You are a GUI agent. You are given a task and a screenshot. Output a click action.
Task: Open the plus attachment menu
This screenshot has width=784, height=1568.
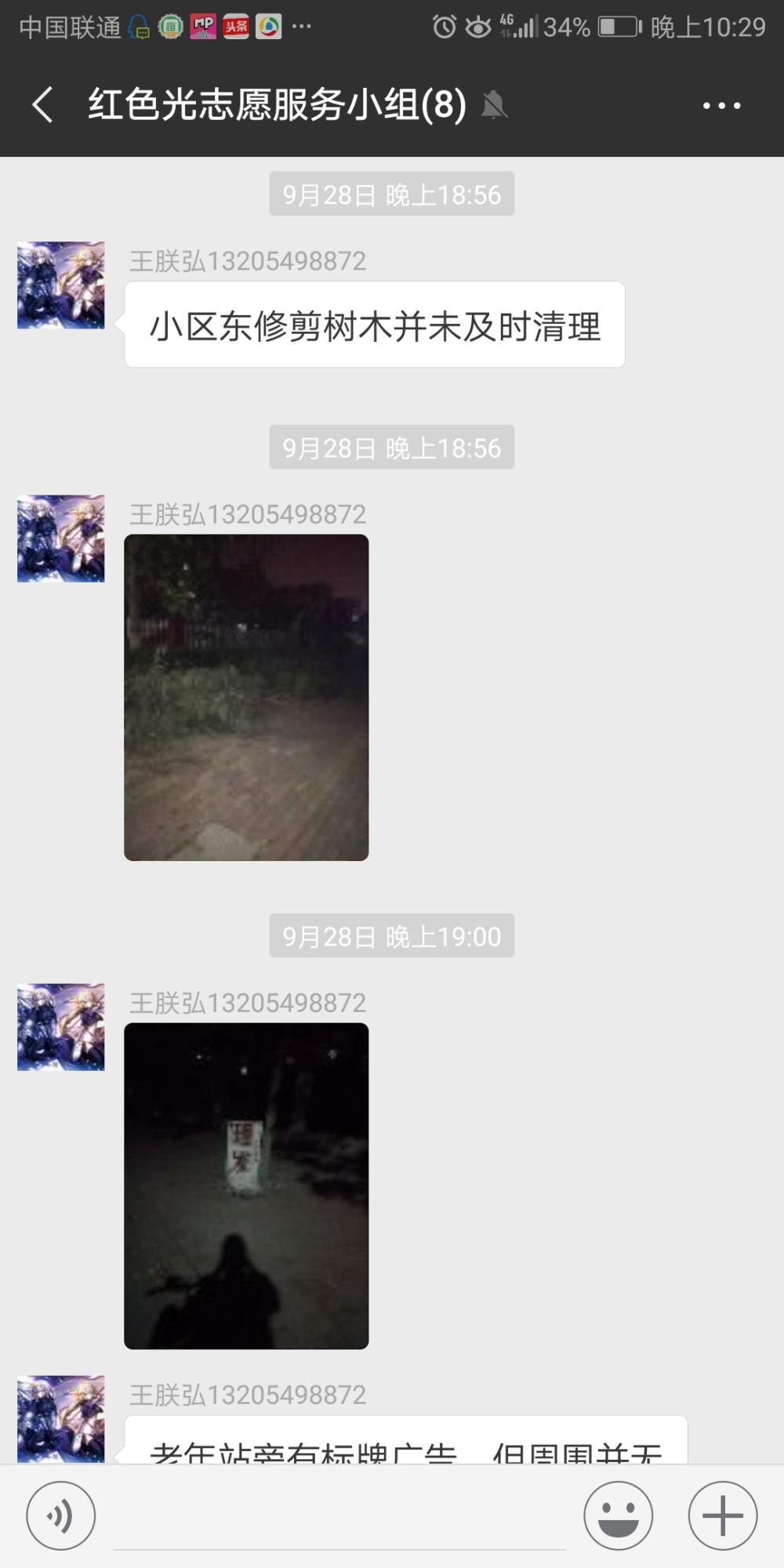pyautogui.click(x=722, y=1515)
